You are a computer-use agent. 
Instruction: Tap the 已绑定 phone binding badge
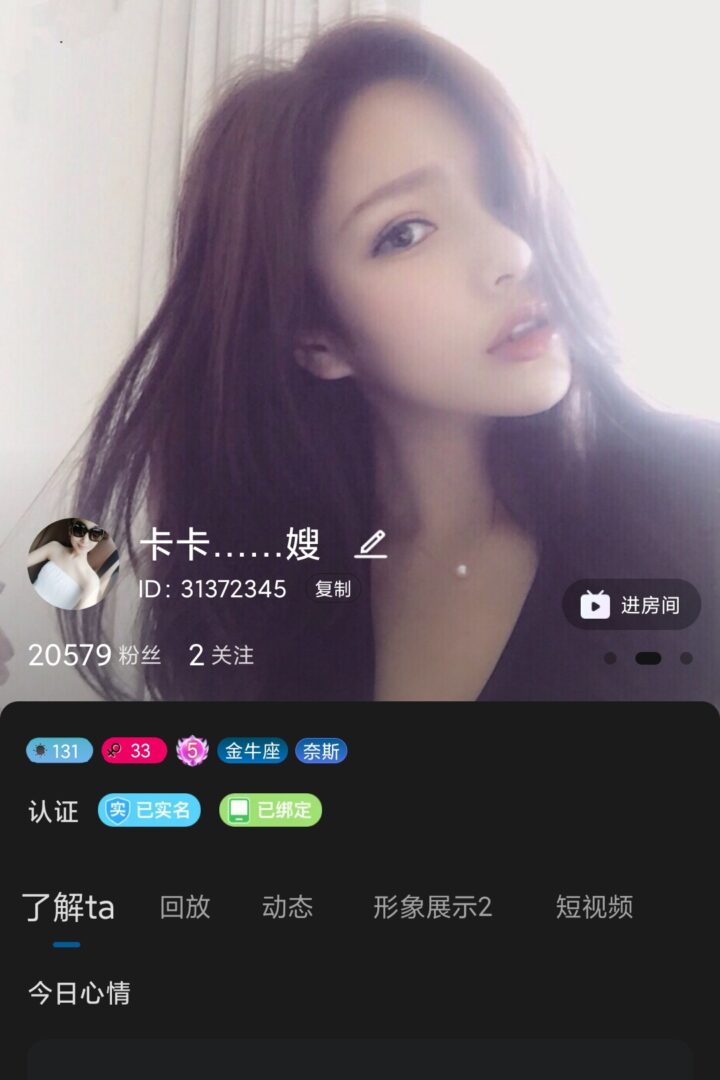[x=270, y=810]
